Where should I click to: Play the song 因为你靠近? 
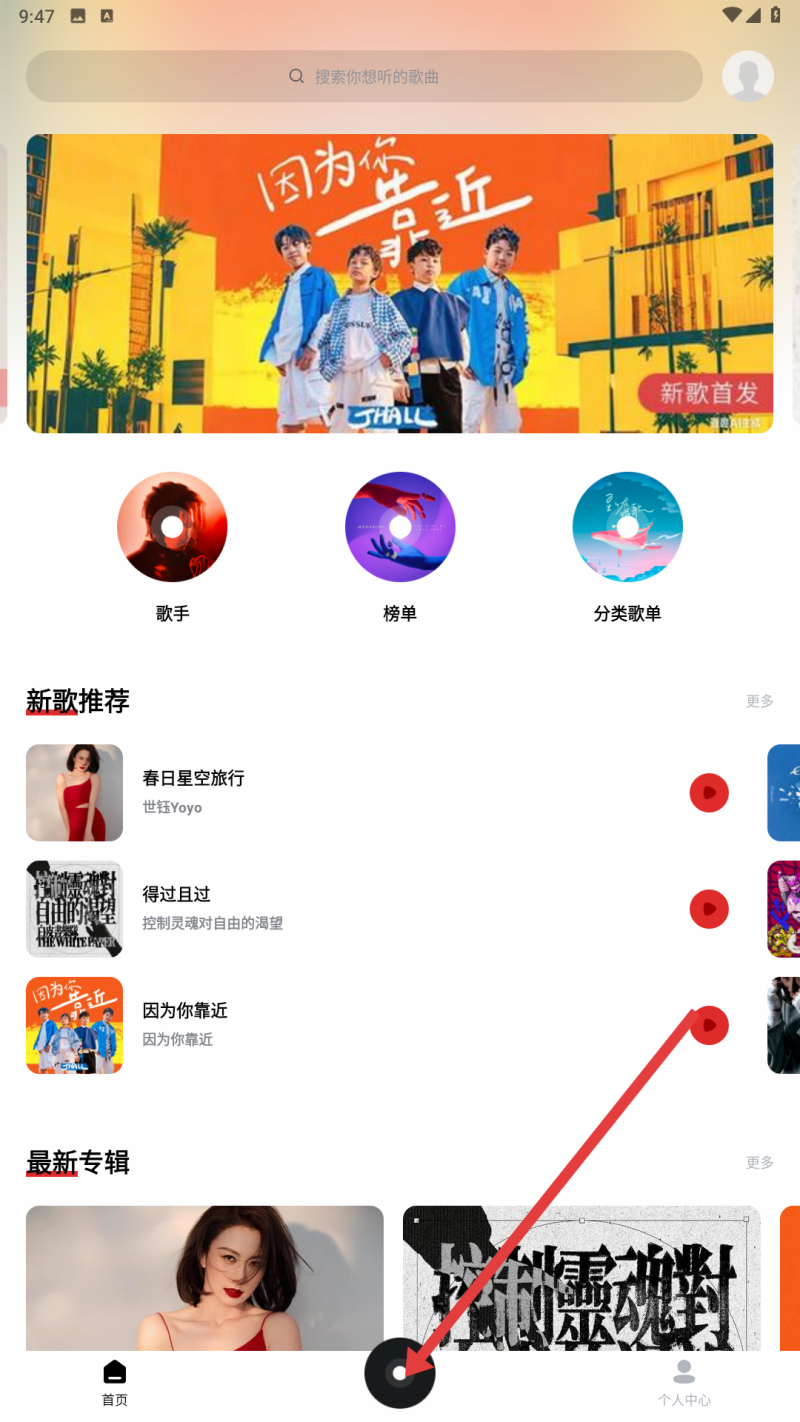pyautogui.click(x=709, y=1025)
